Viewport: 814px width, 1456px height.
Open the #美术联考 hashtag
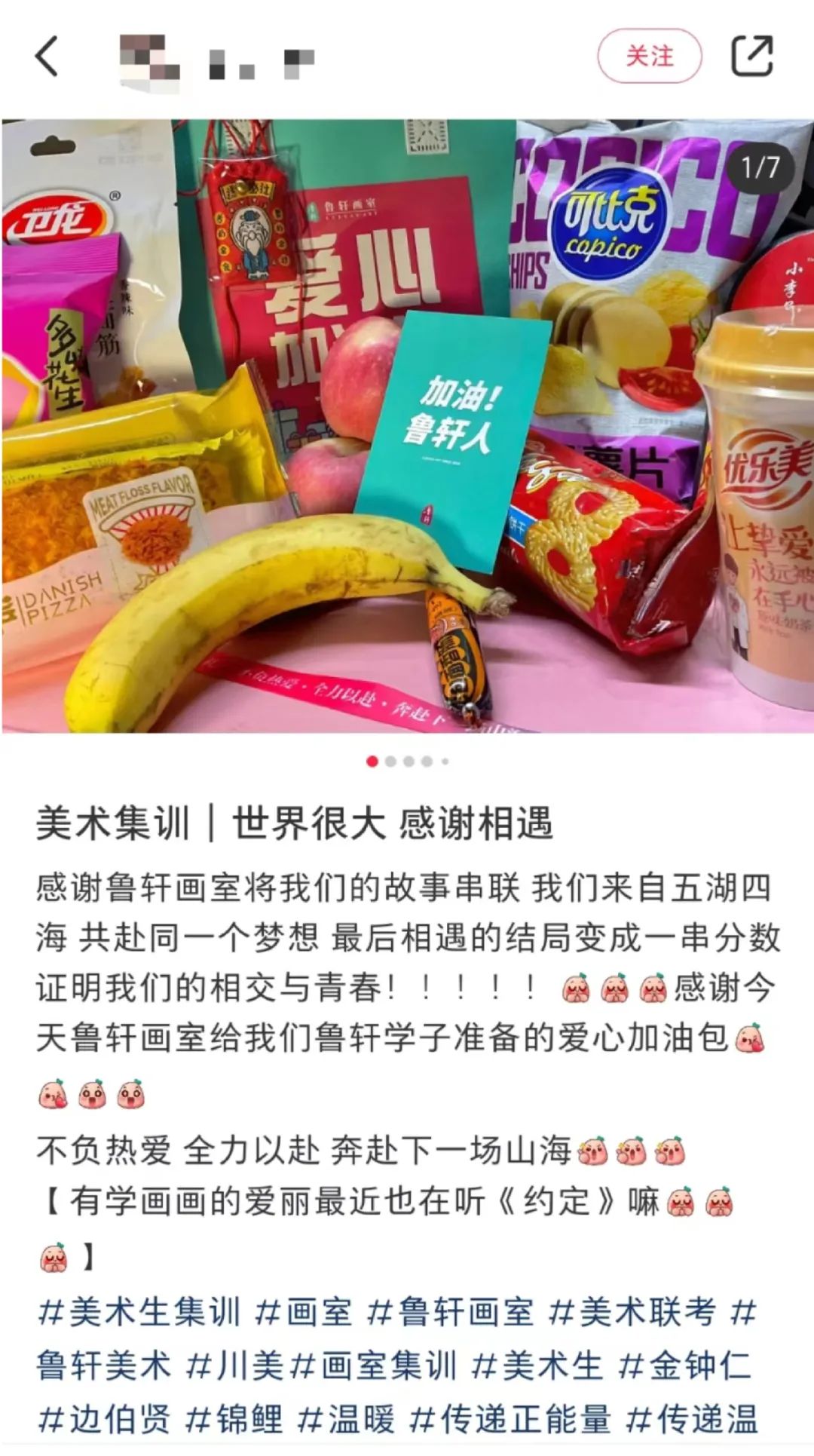click(632, 1313)
